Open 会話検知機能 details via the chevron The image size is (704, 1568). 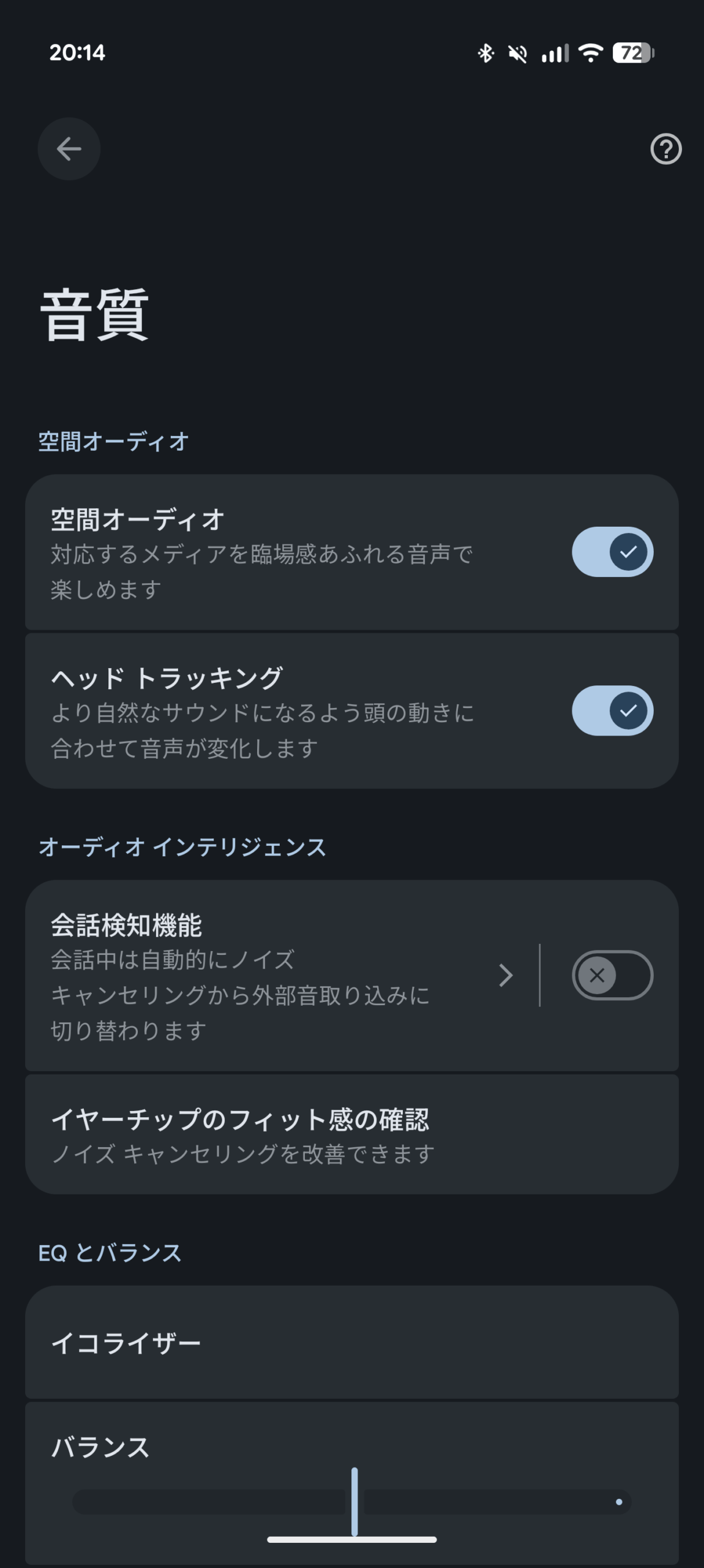pyautogui.click(x=506, y=975)
